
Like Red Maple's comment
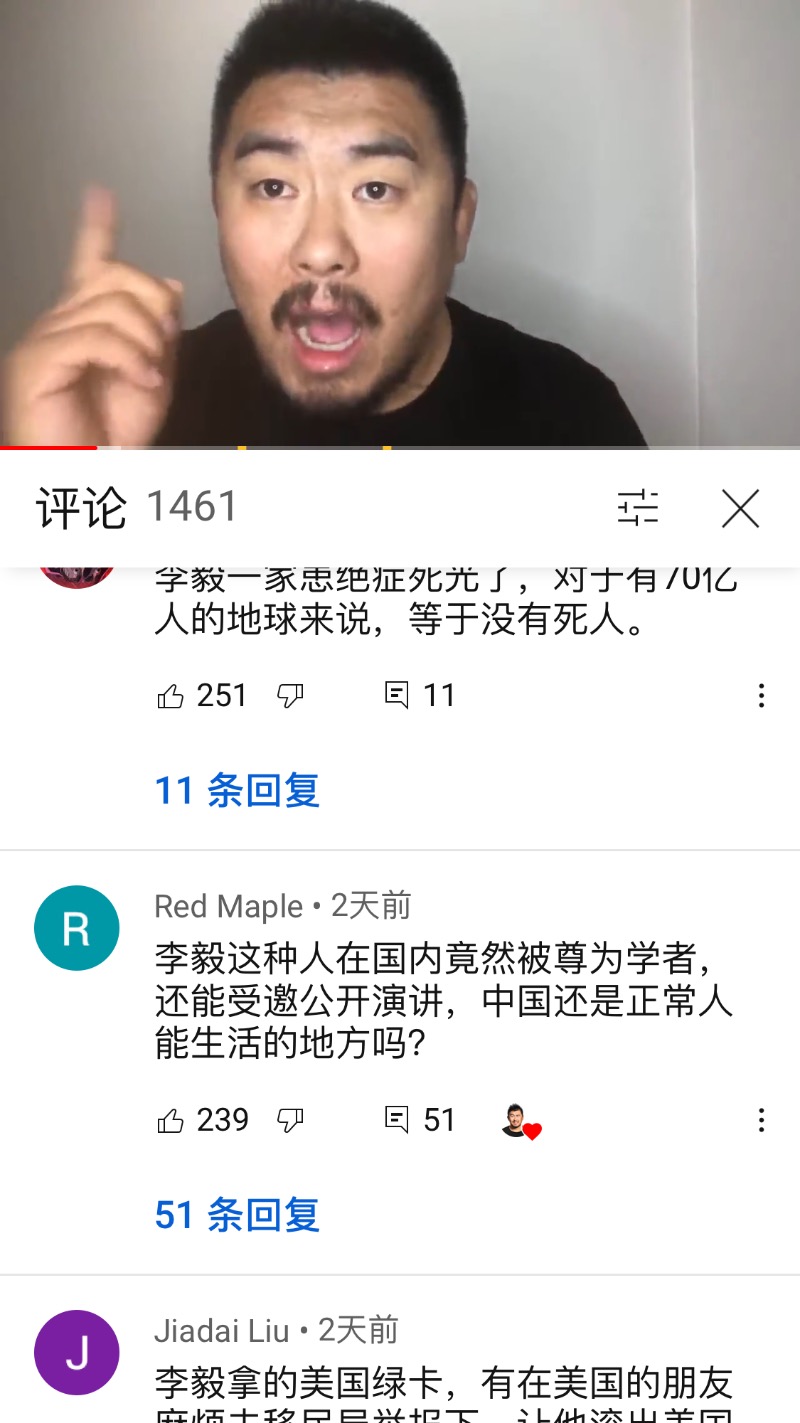coord(171,1121)
